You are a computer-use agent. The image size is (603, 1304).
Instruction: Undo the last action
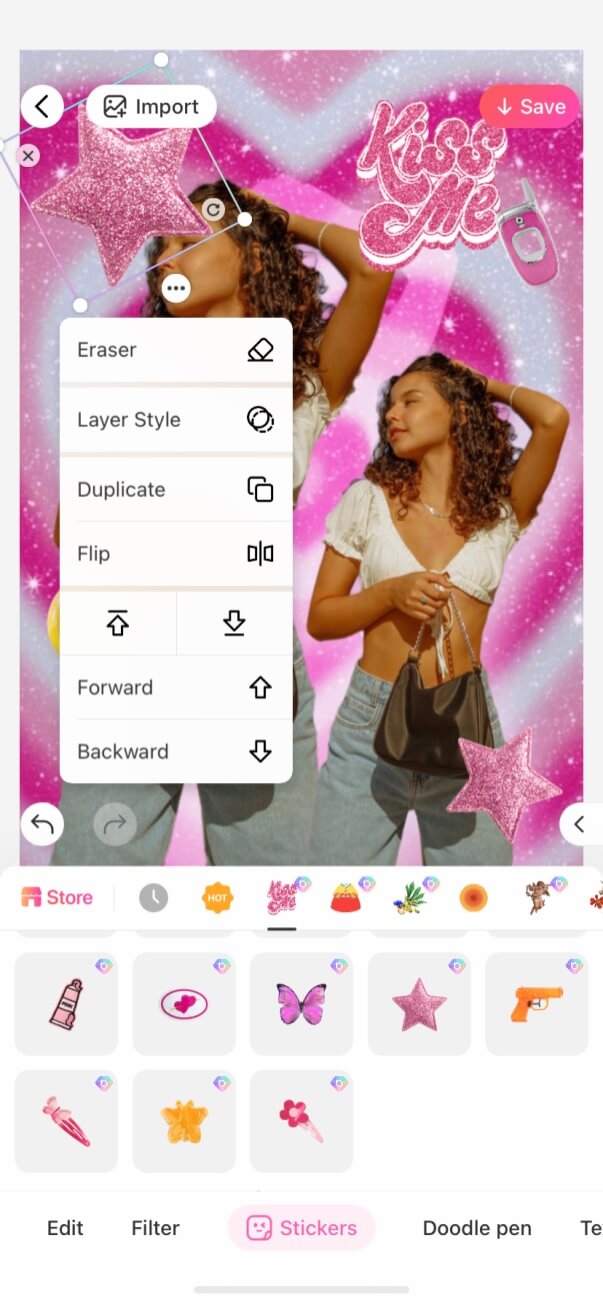pyautogui.click(x=42, y=825)
